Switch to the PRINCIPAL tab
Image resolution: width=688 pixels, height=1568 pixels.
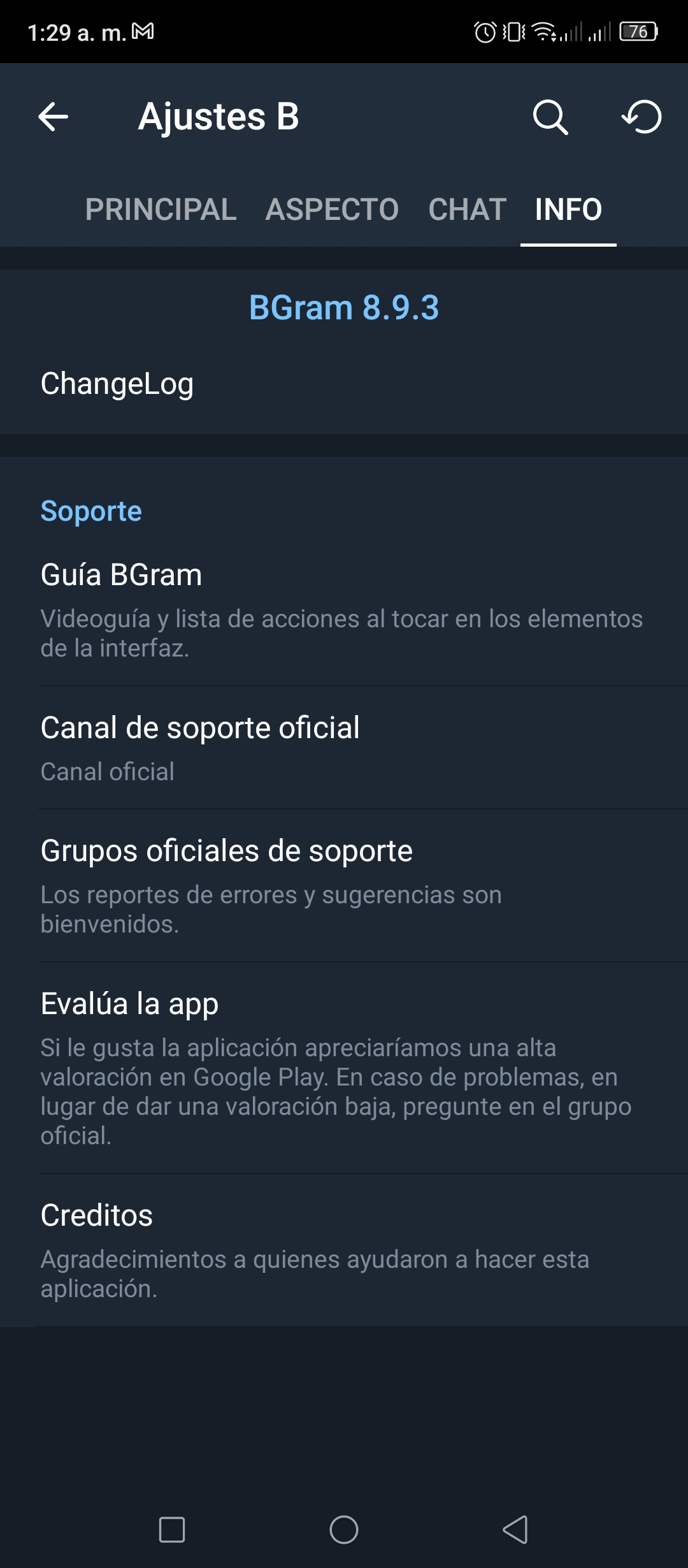pyautogui.click(x=161, y=210)
